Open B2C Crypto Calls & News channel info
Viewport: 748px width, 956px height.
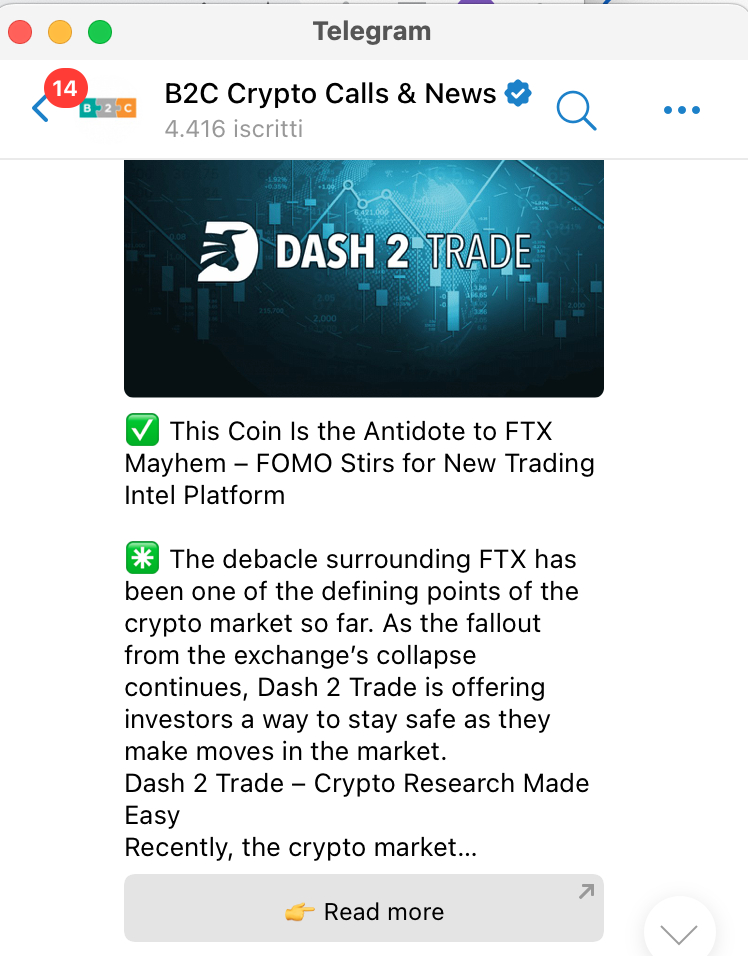[330, 108]
